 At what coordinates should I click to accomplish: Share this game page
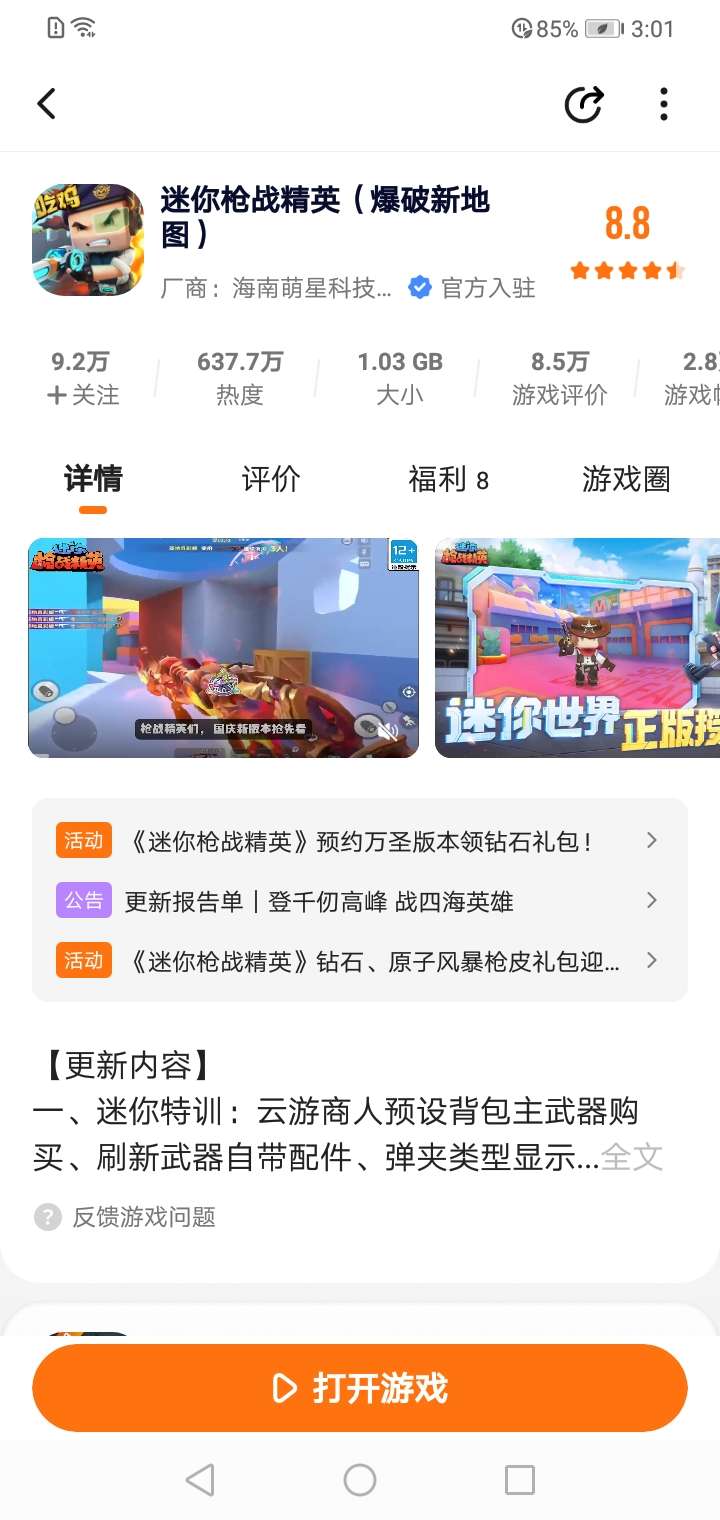point(583,104)
